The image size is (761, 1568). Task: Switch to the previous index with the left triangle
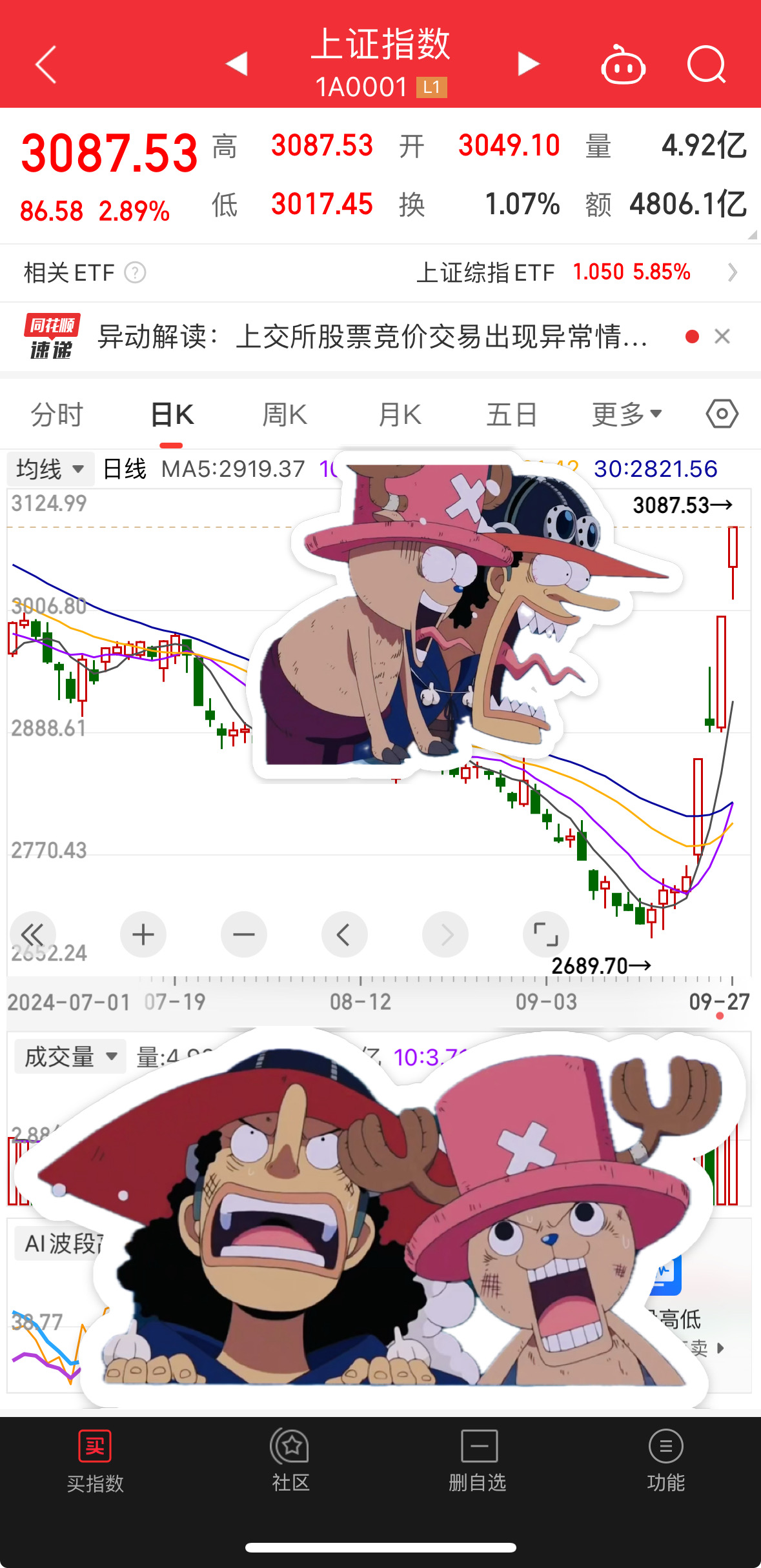coord(237,63)
